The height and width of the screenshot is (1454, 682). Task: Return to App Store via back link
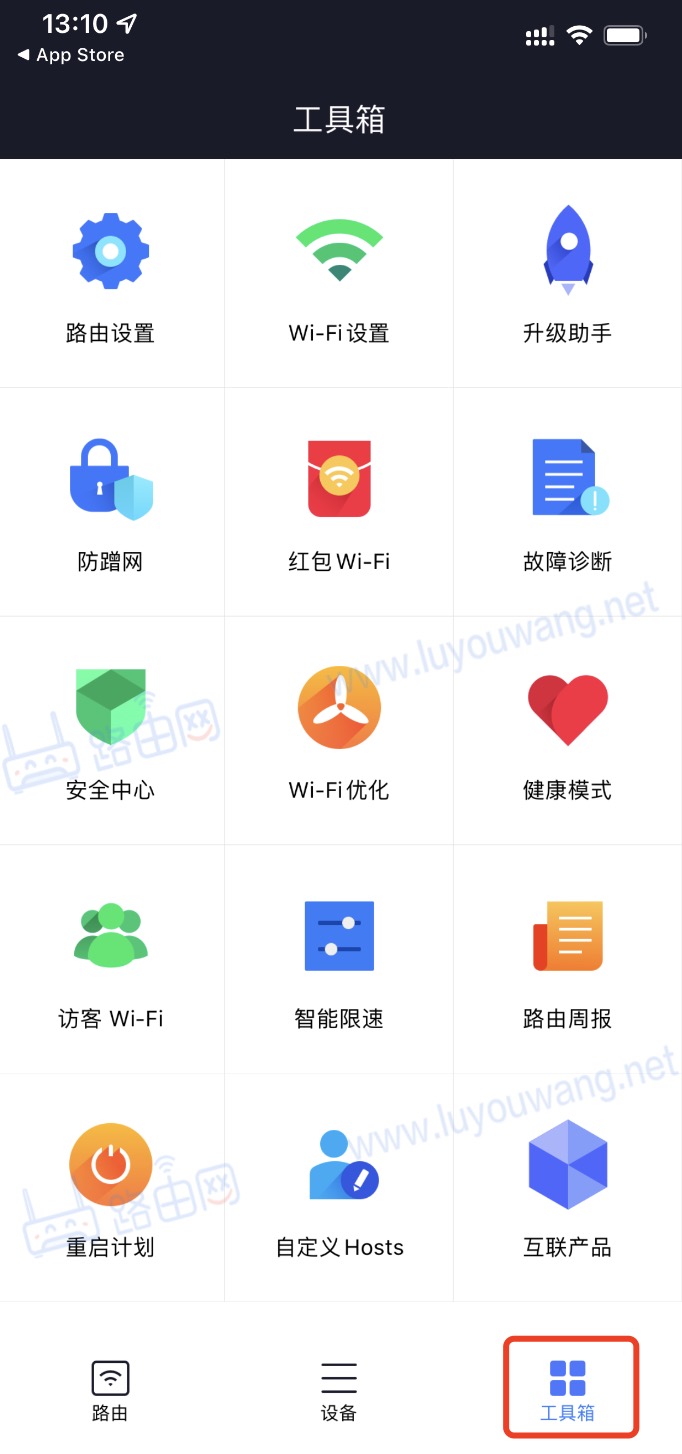click(x=71, y=55)
